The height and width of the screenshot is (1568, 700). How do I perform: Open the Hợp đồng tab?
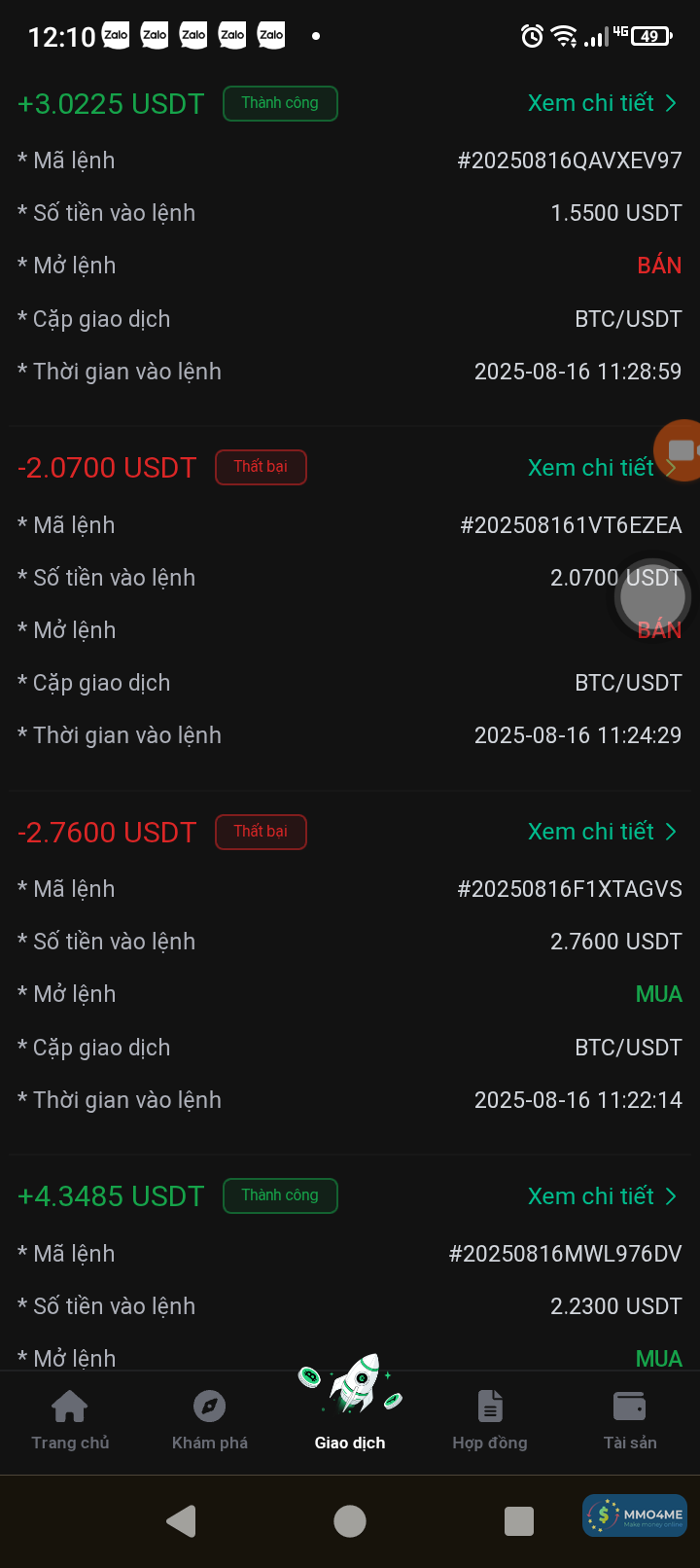(490, 1420)
